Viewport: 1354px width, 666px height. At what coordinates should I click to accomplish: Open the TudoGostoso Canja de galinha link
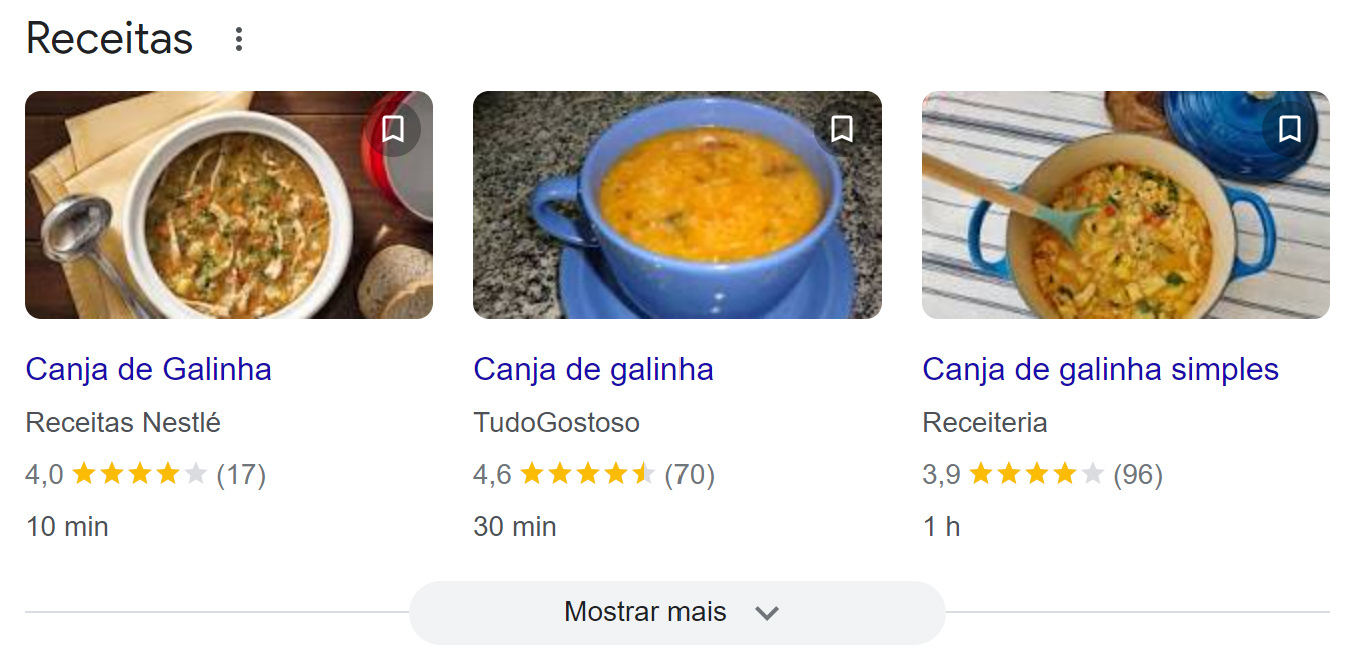click(593, 369)
